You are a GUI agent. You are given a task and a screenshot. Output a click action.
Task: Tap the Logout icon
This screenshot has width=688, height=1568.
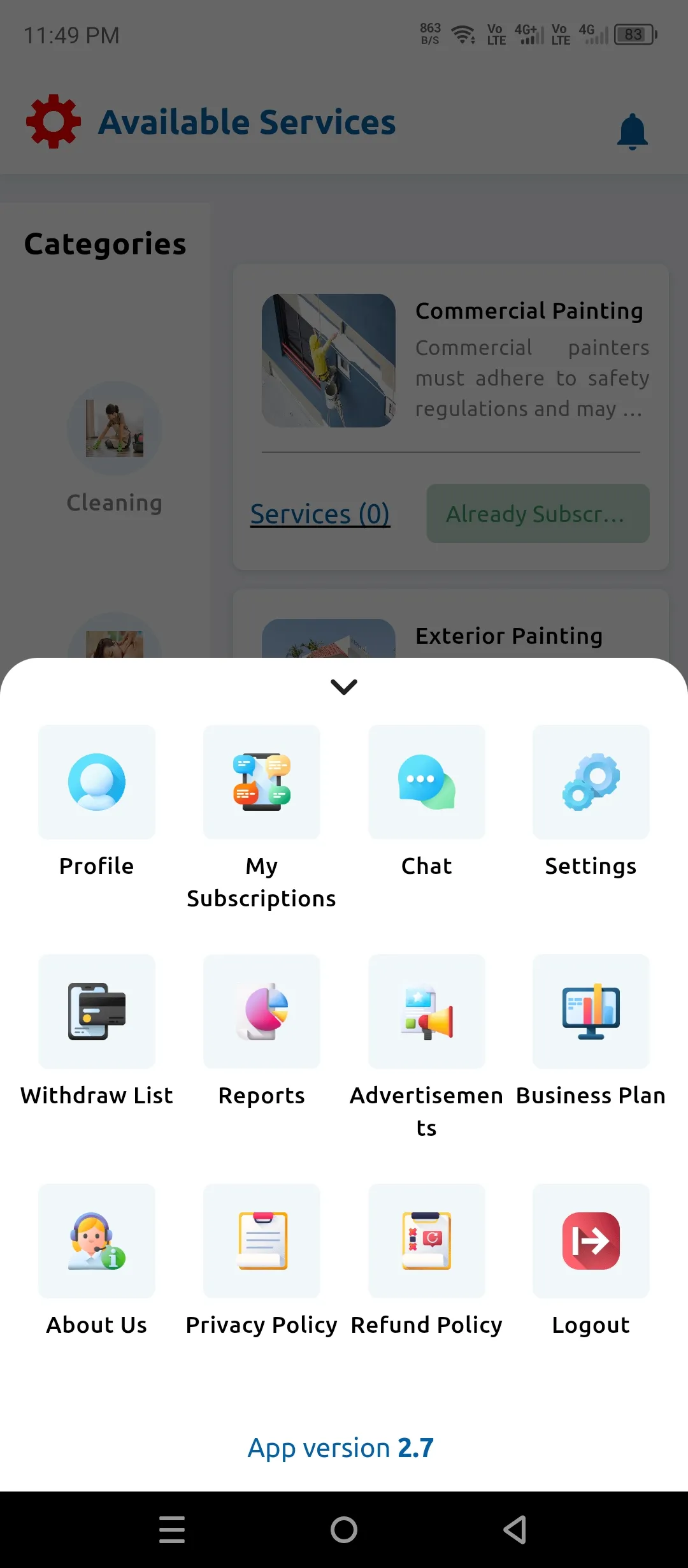click(x=591, y=1241)
